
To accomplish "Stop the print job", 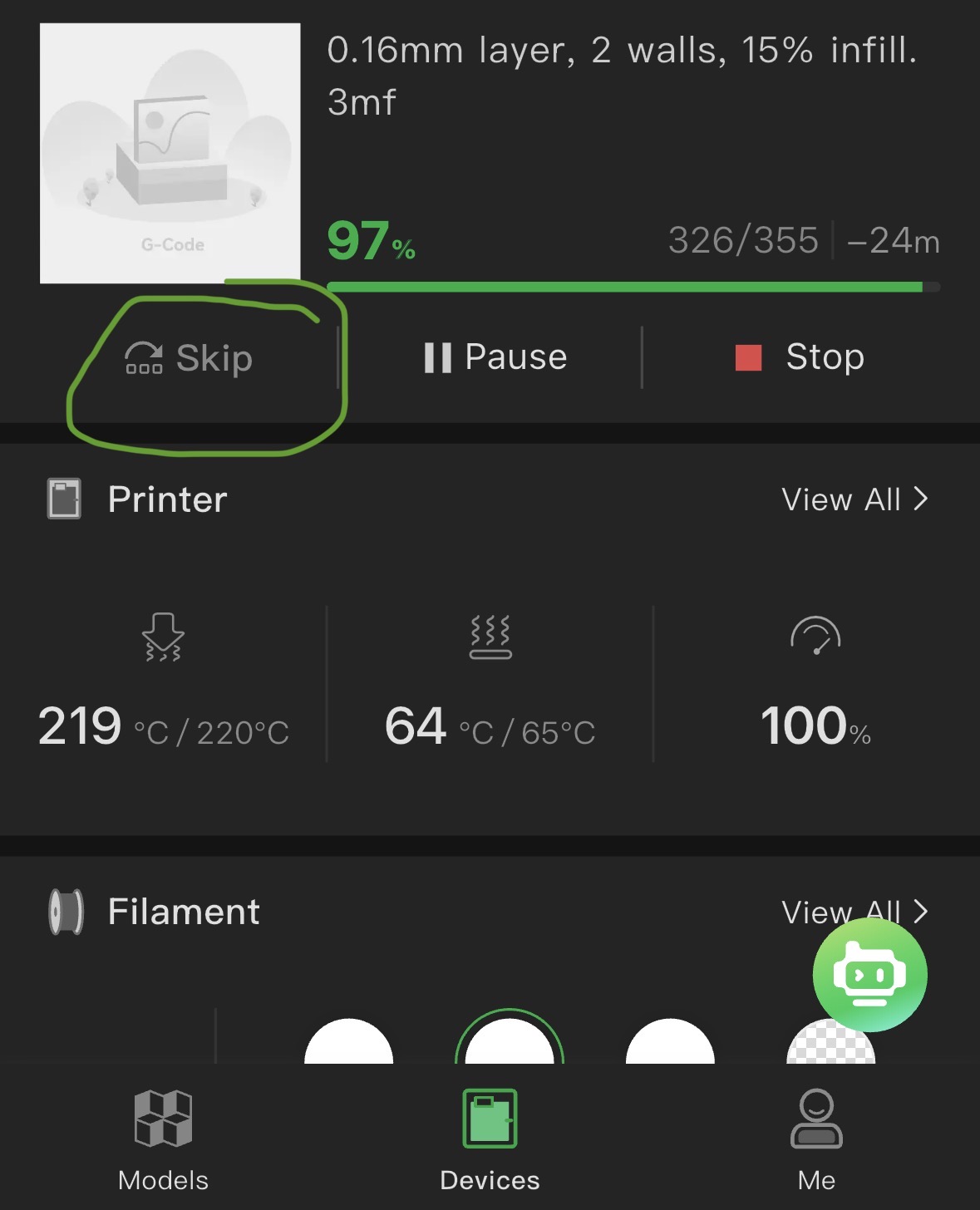I will tap(800, 357).
